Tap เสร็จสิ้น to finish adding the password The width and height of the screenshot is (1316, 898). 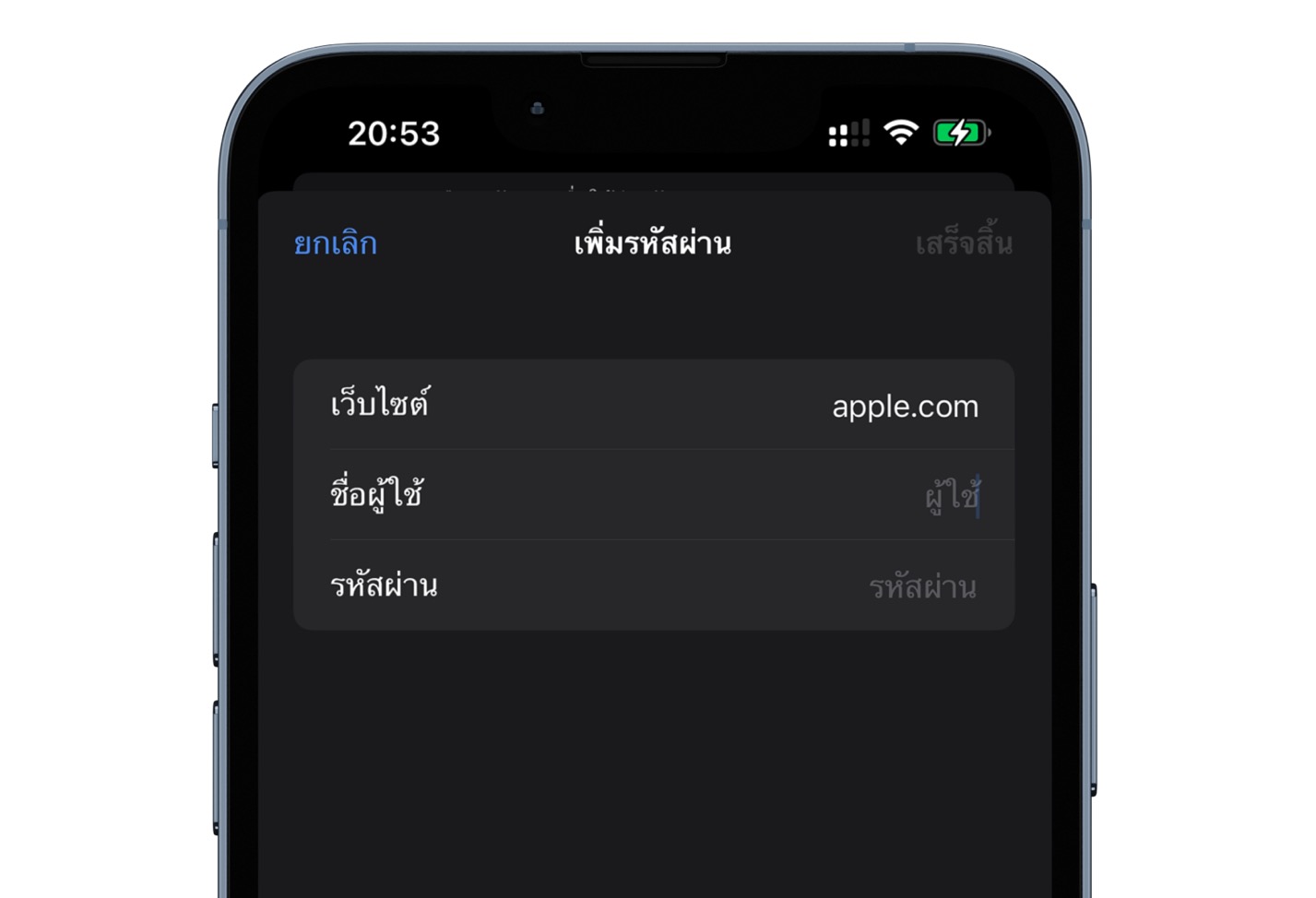coord(963,243)
